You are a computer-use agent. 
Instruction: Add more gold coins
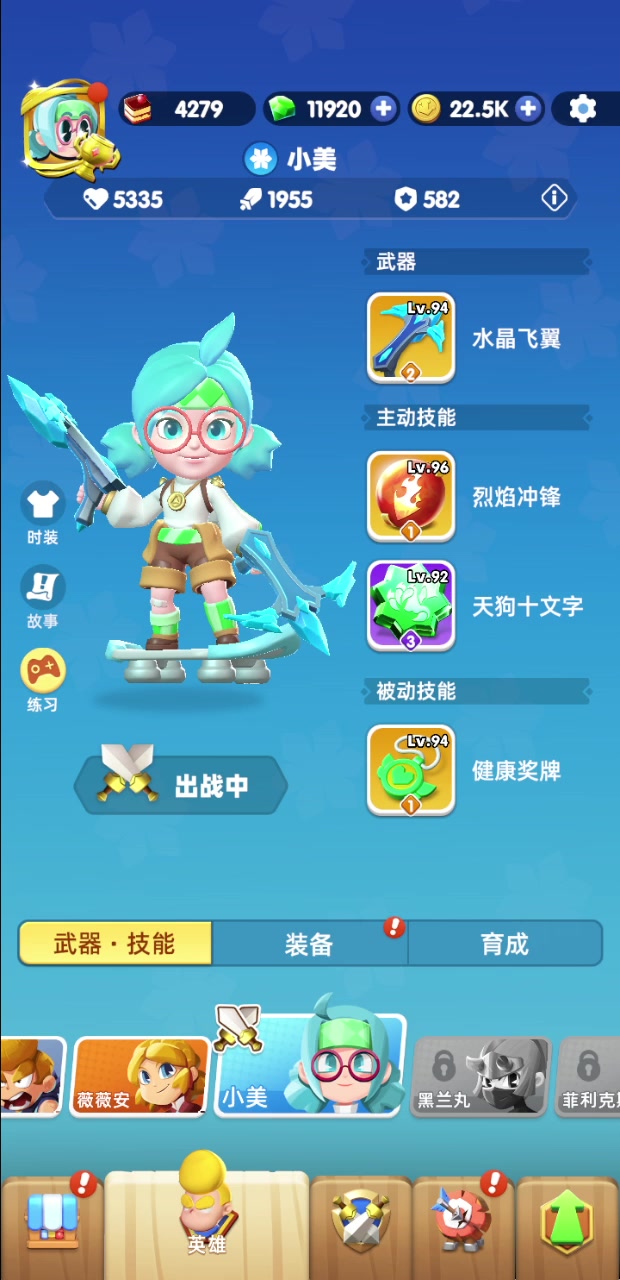pos(529,109)
